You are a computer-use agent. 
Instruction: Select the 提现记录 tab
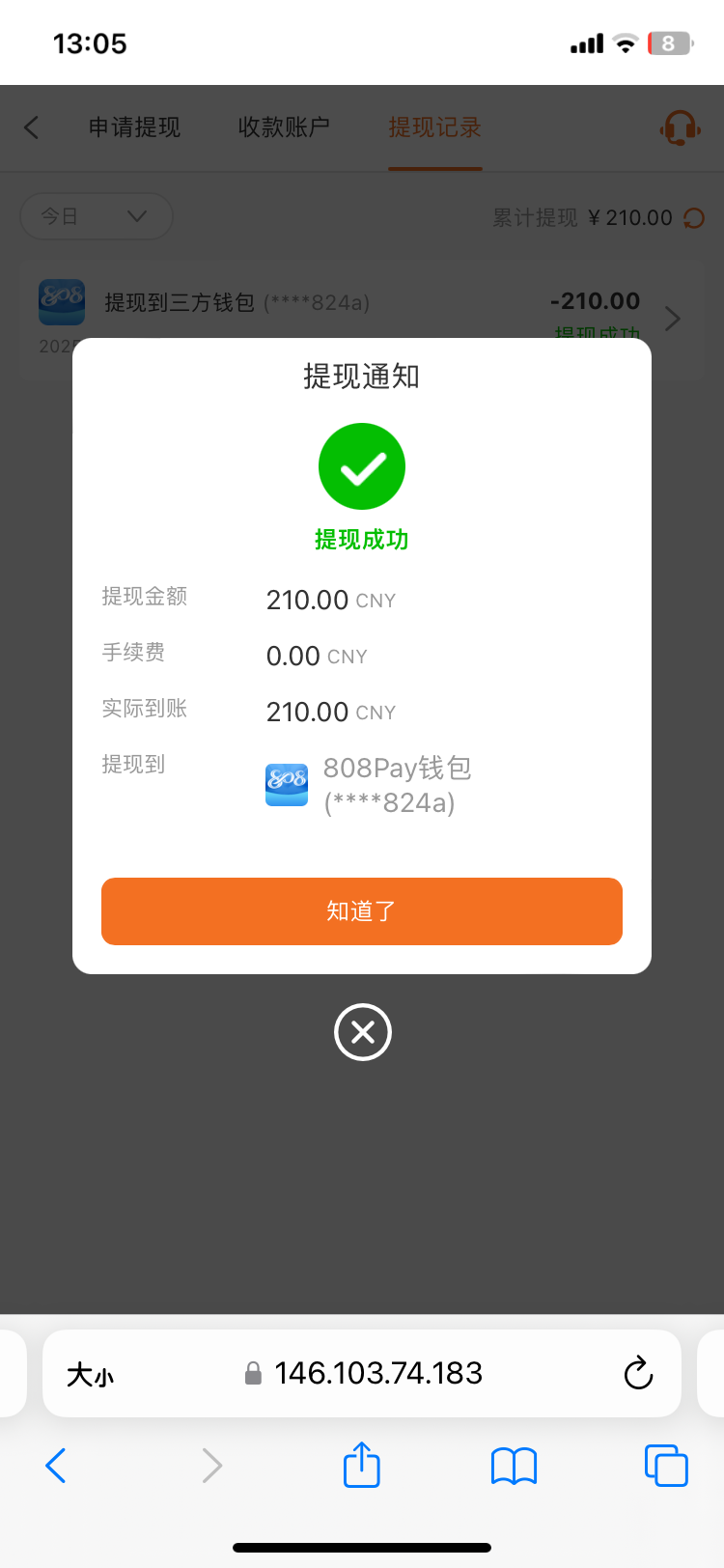point(434,127)
